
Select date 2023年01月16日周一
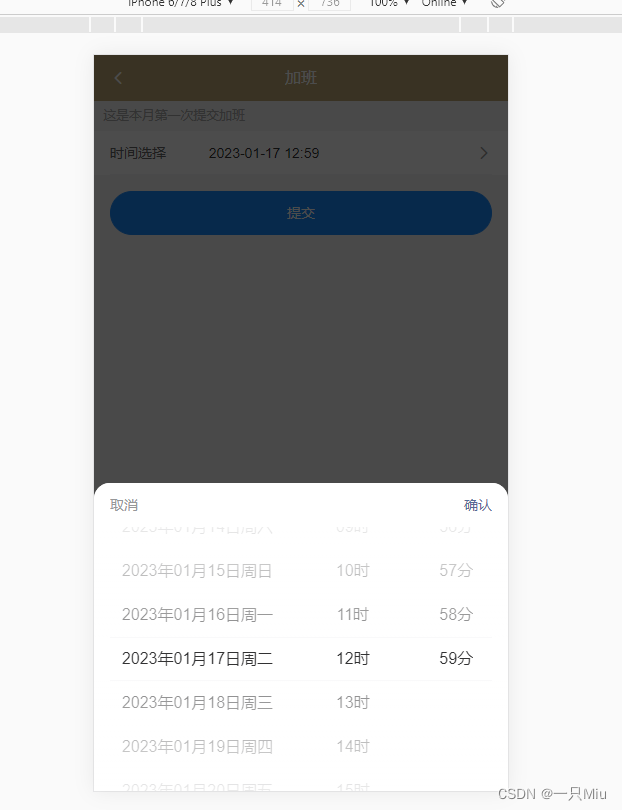pyautogui.click(x=197, y=615)
